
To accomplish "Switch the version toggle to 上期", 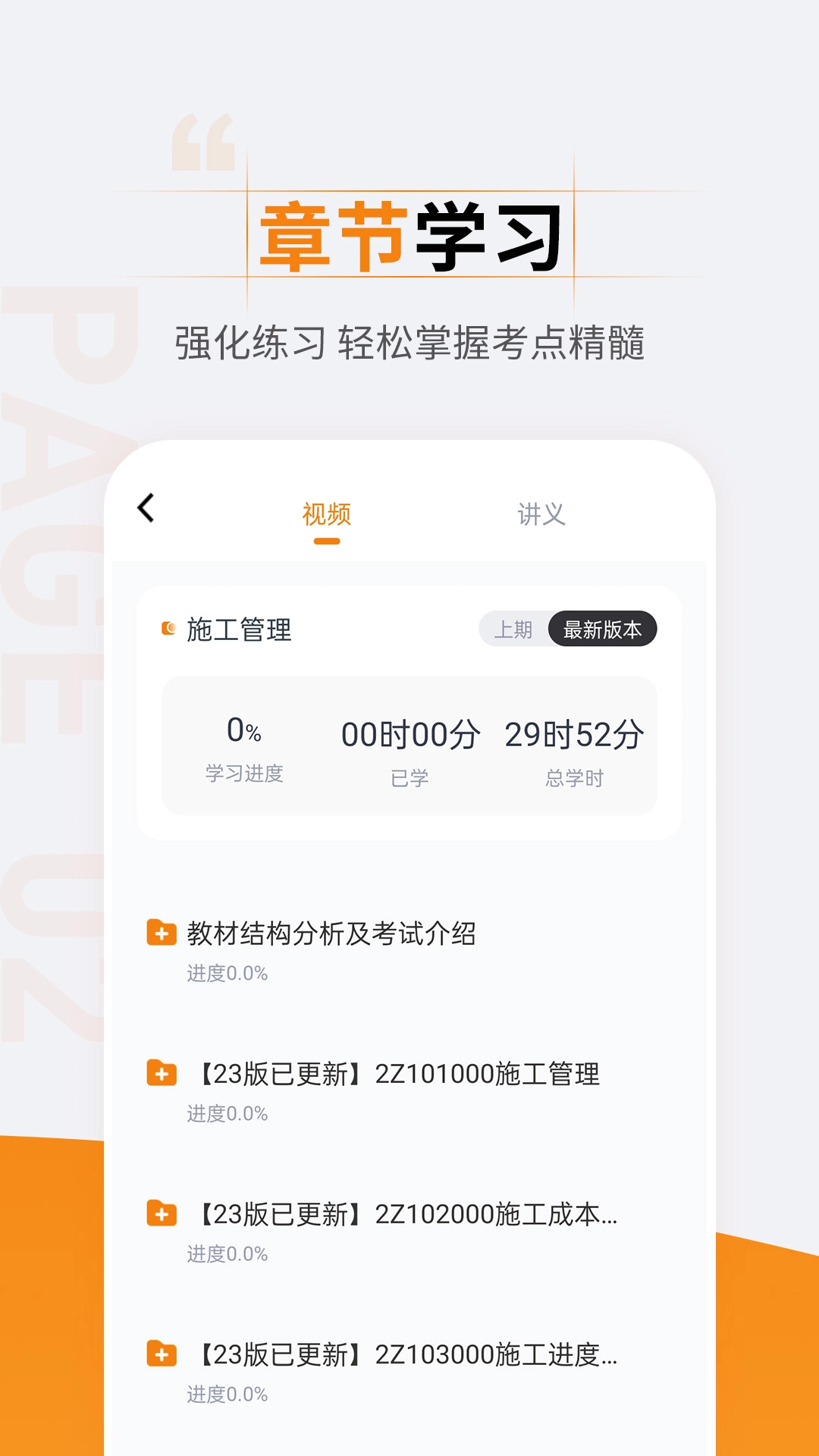I will tap(516, 629).
